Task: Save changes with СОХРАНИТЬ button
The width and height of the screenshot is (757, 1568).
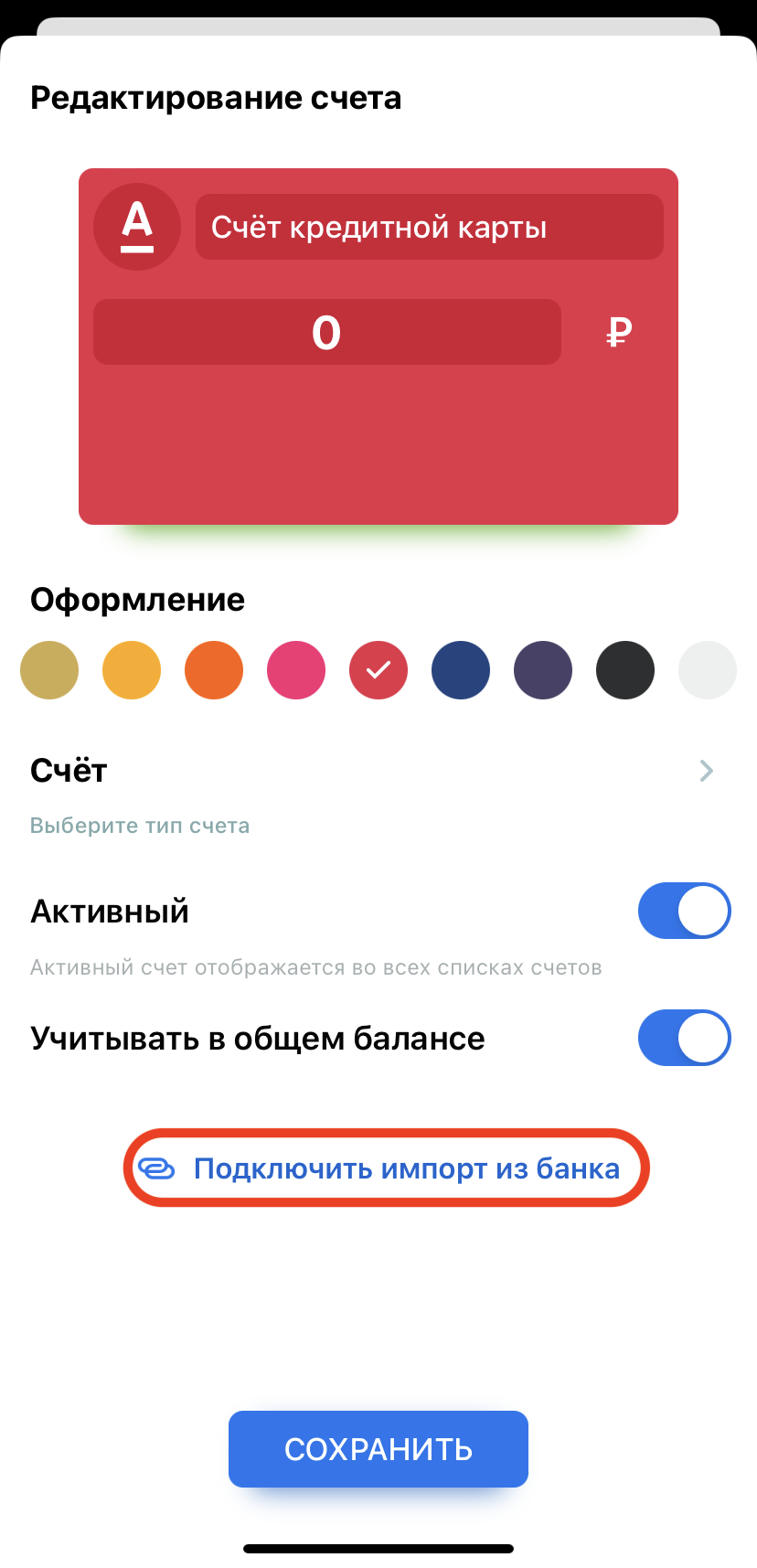Action: pos(378,1449)
